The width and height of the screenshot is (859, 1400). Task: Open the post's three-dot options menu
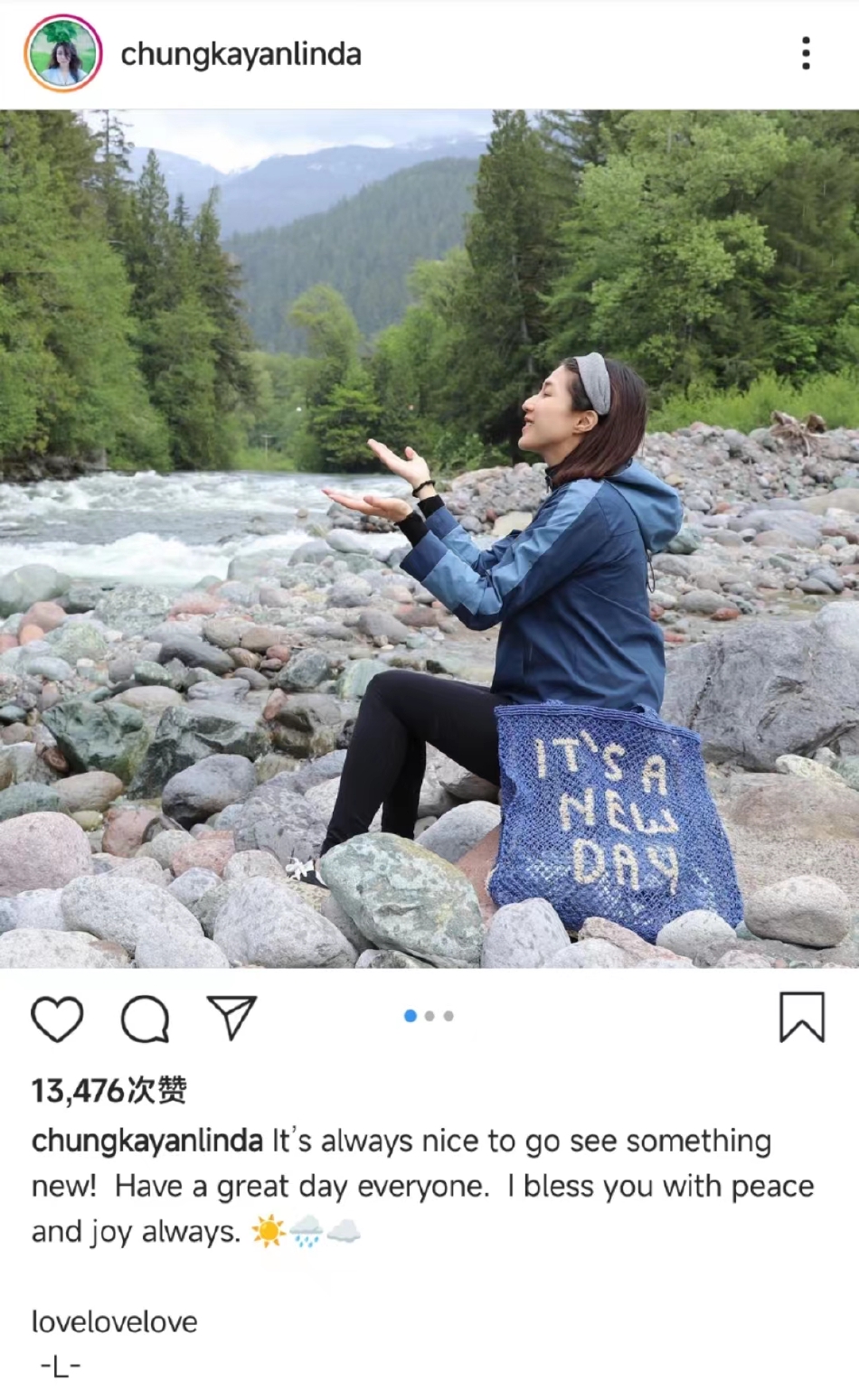coord(805,54)
